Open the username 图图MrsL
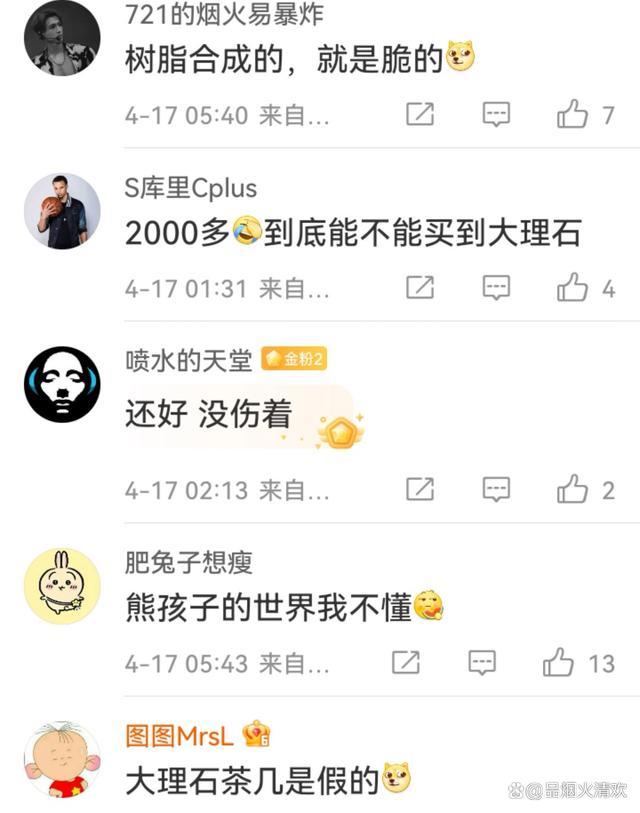 pyautogui.click(x=179, y=736)
